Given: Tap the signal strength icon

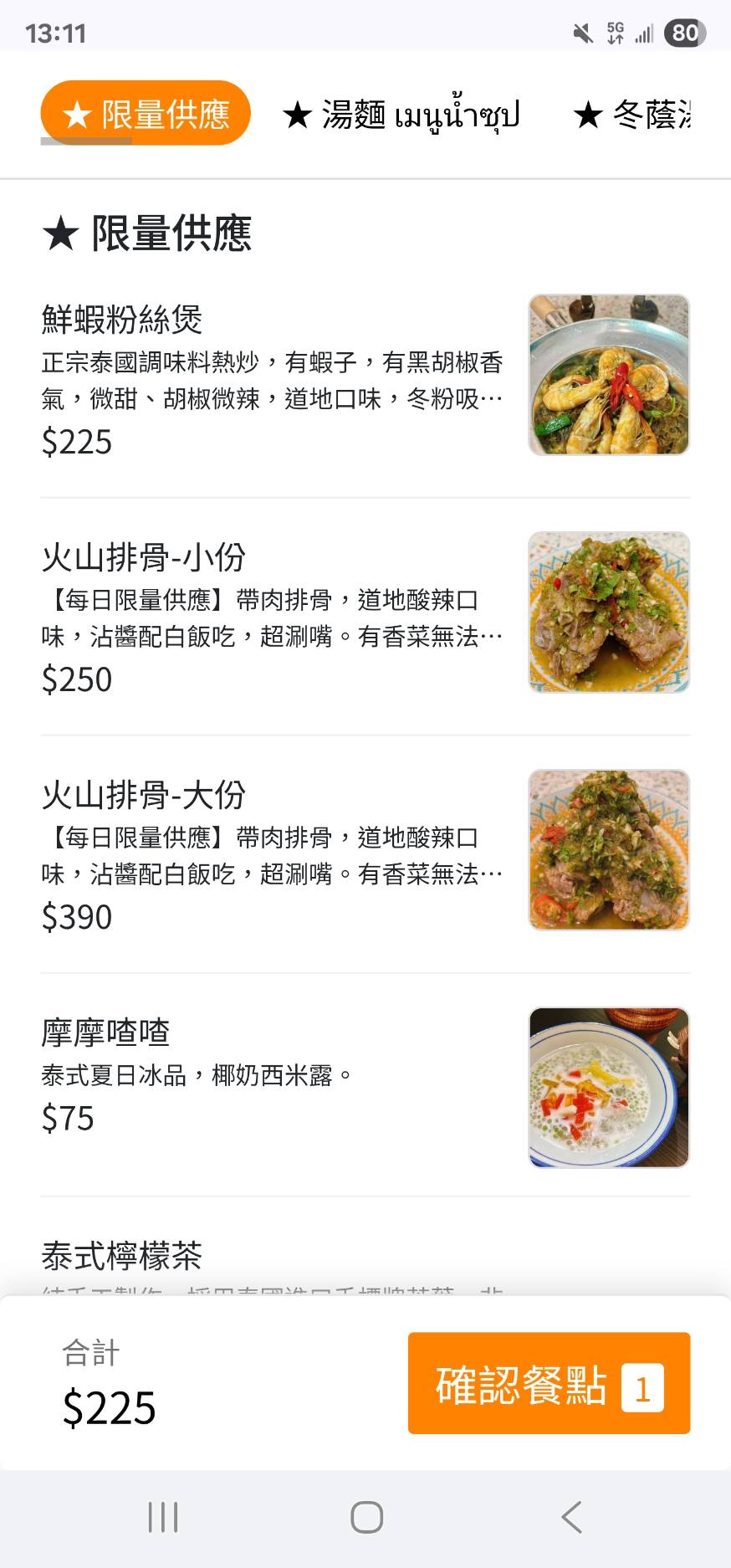Looking at the screenshot, I should 644,33.
